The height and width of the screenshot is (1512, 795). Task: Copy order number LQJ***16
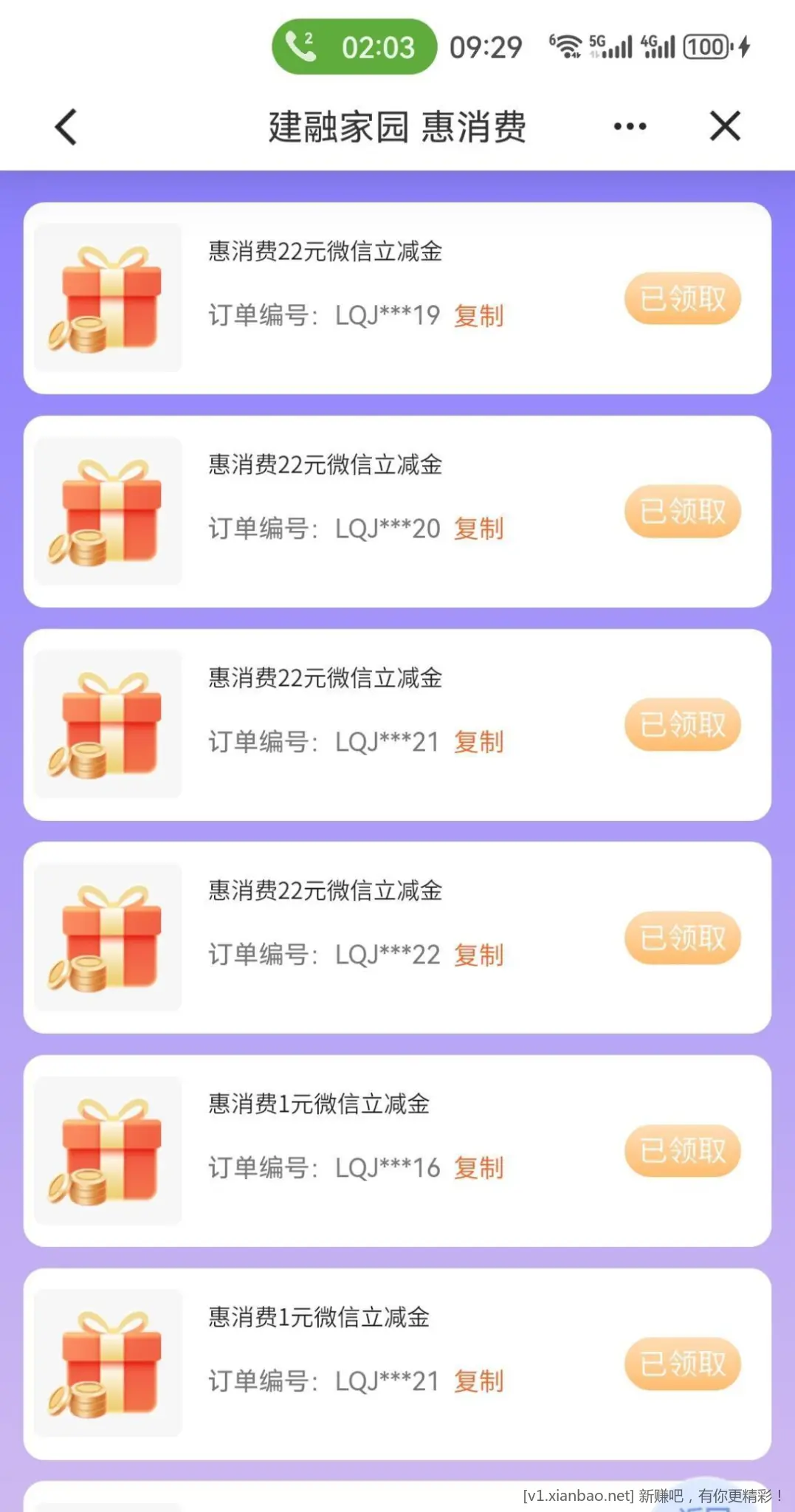tap(478, 1168)
